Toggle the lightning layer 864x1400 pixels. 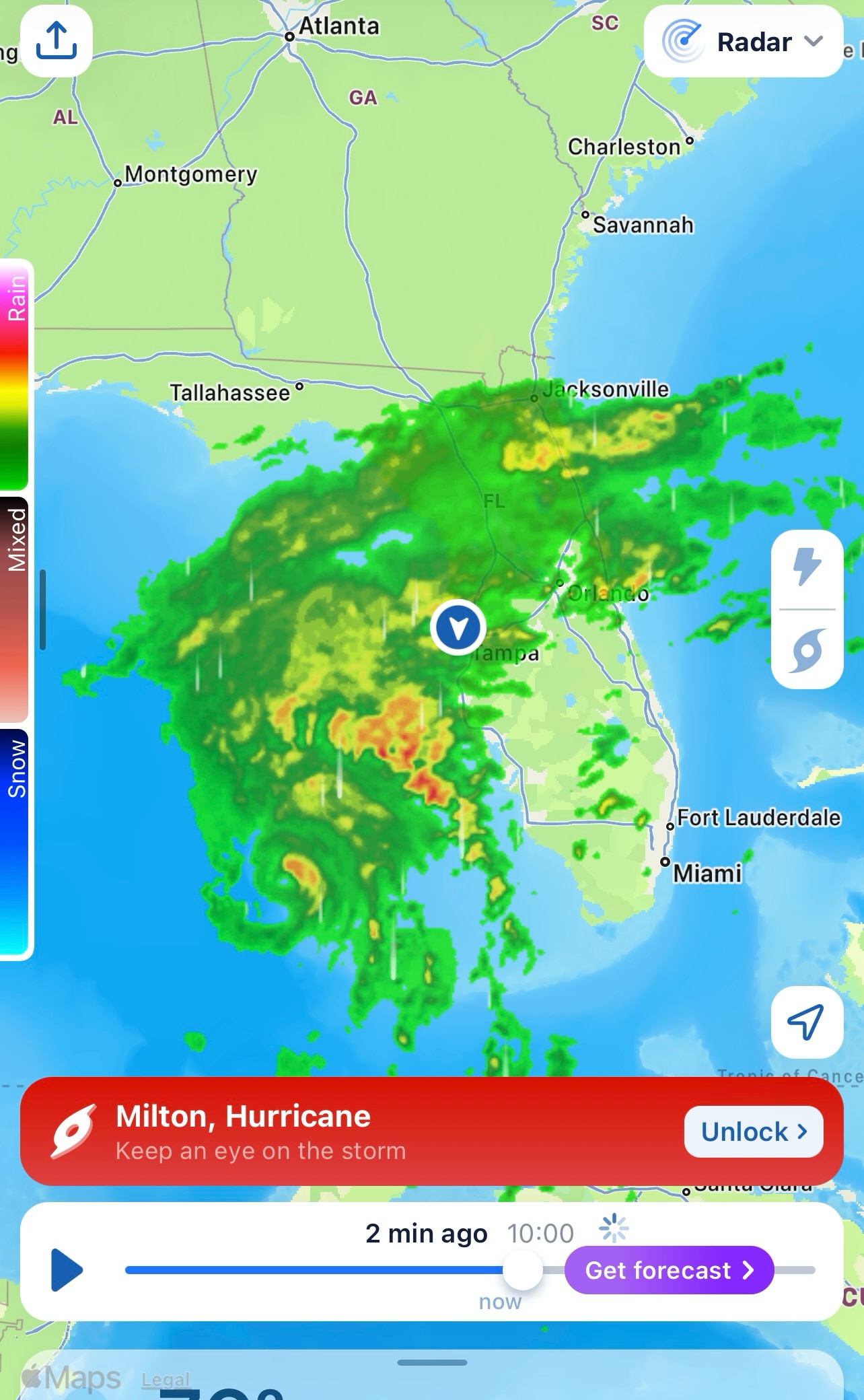tap(807, 567)
